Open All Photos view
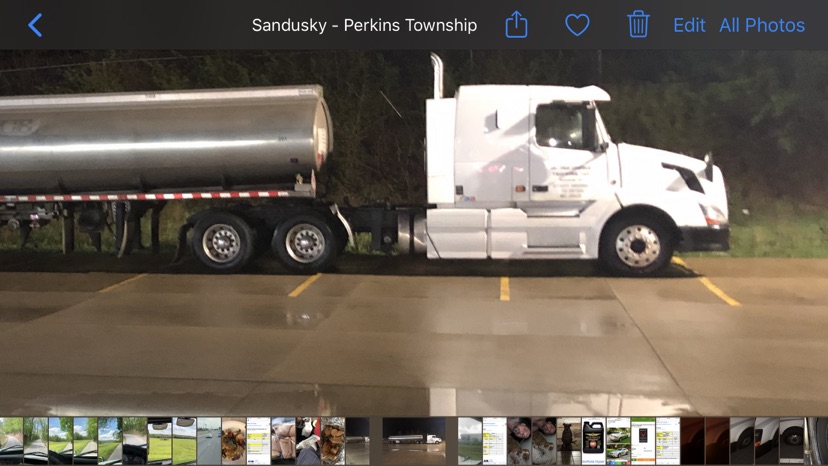Image resolution: width=828 pixels, height=466 pixels. click(x=761, y=25)
